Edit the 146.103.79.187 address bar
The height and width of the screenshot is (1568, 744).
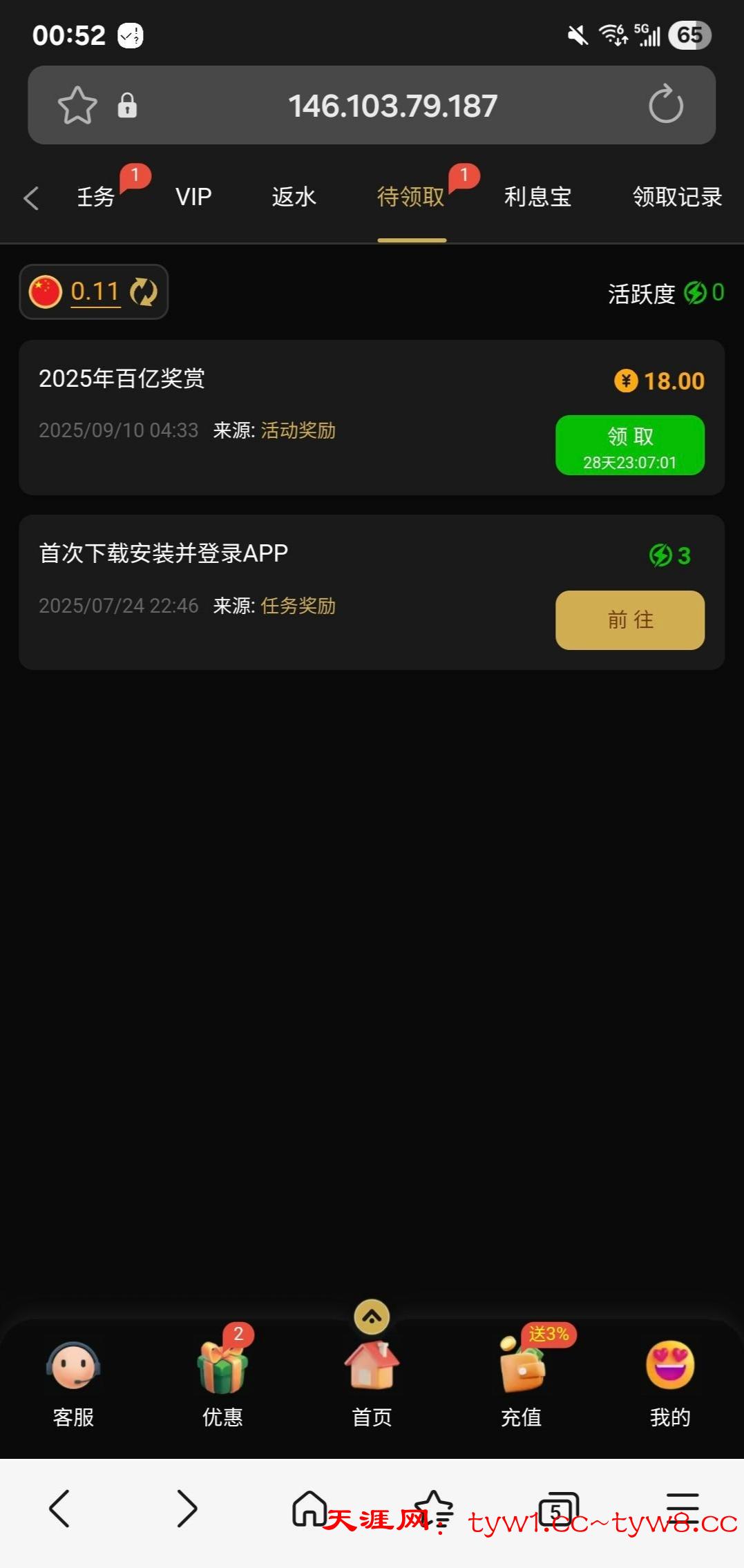pos(392,106)
